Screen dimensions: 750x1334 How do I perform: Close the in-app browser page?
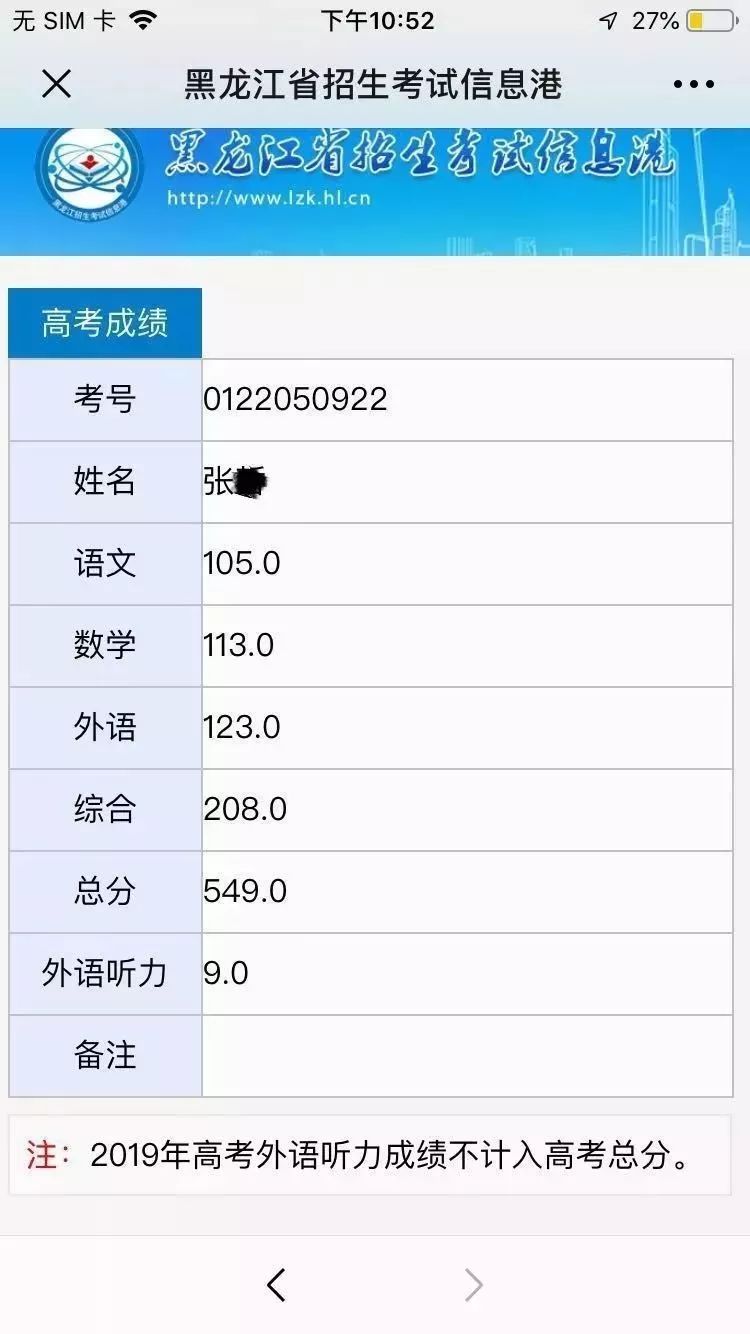[x=57, y=84]
